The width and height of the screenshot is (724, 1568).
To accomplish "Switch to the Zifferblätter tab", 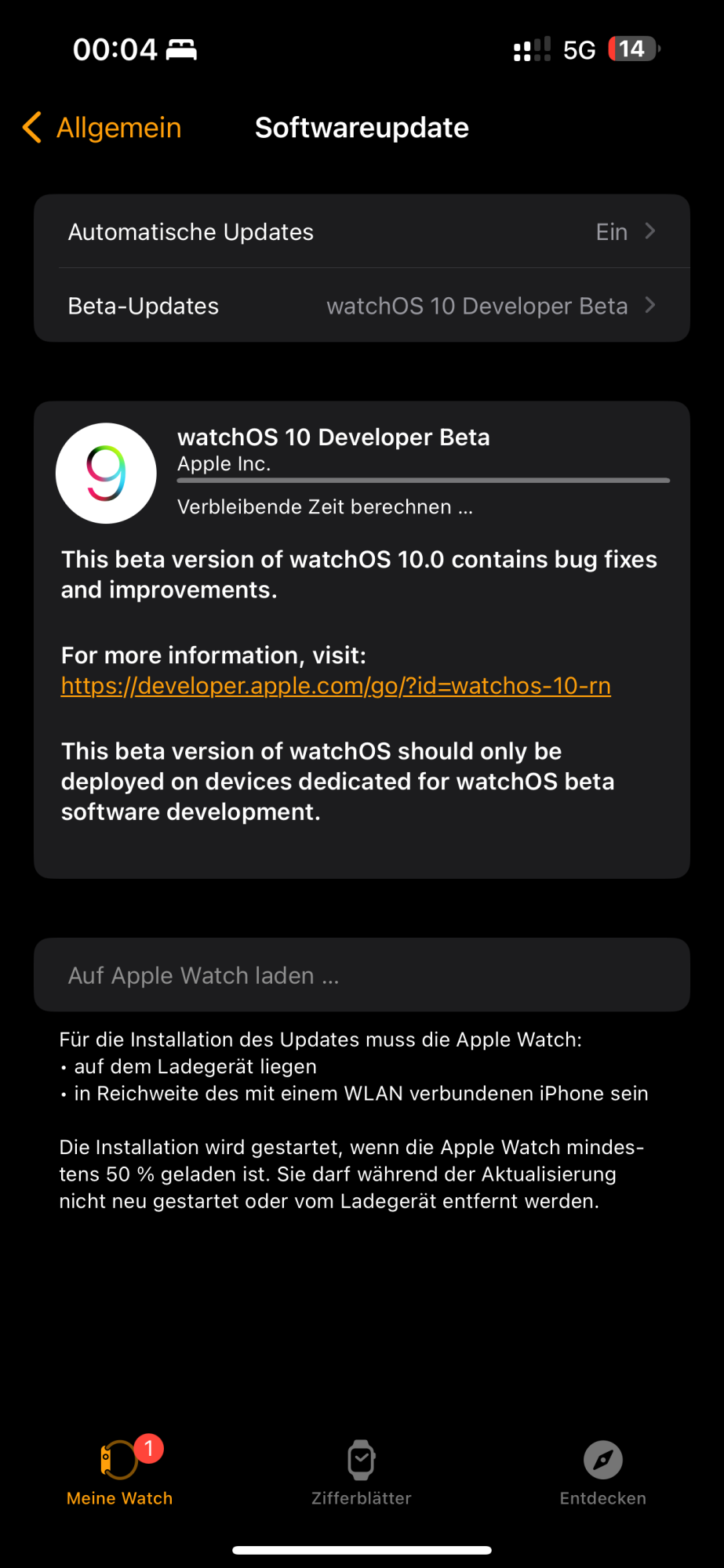I will pyautogui.click(x=362, y=1473).
